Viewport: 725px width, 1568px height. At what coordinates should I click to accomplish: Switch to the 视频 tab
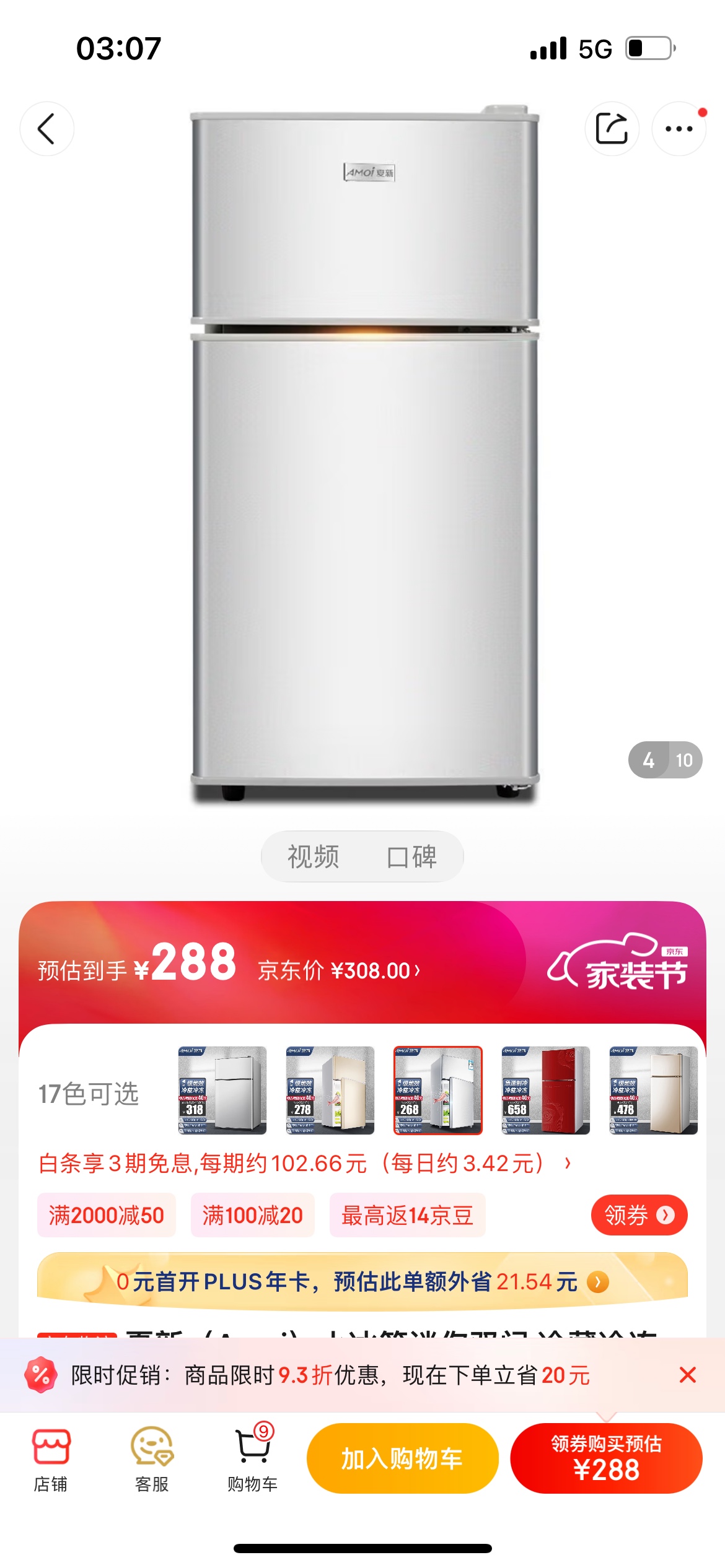314,857
